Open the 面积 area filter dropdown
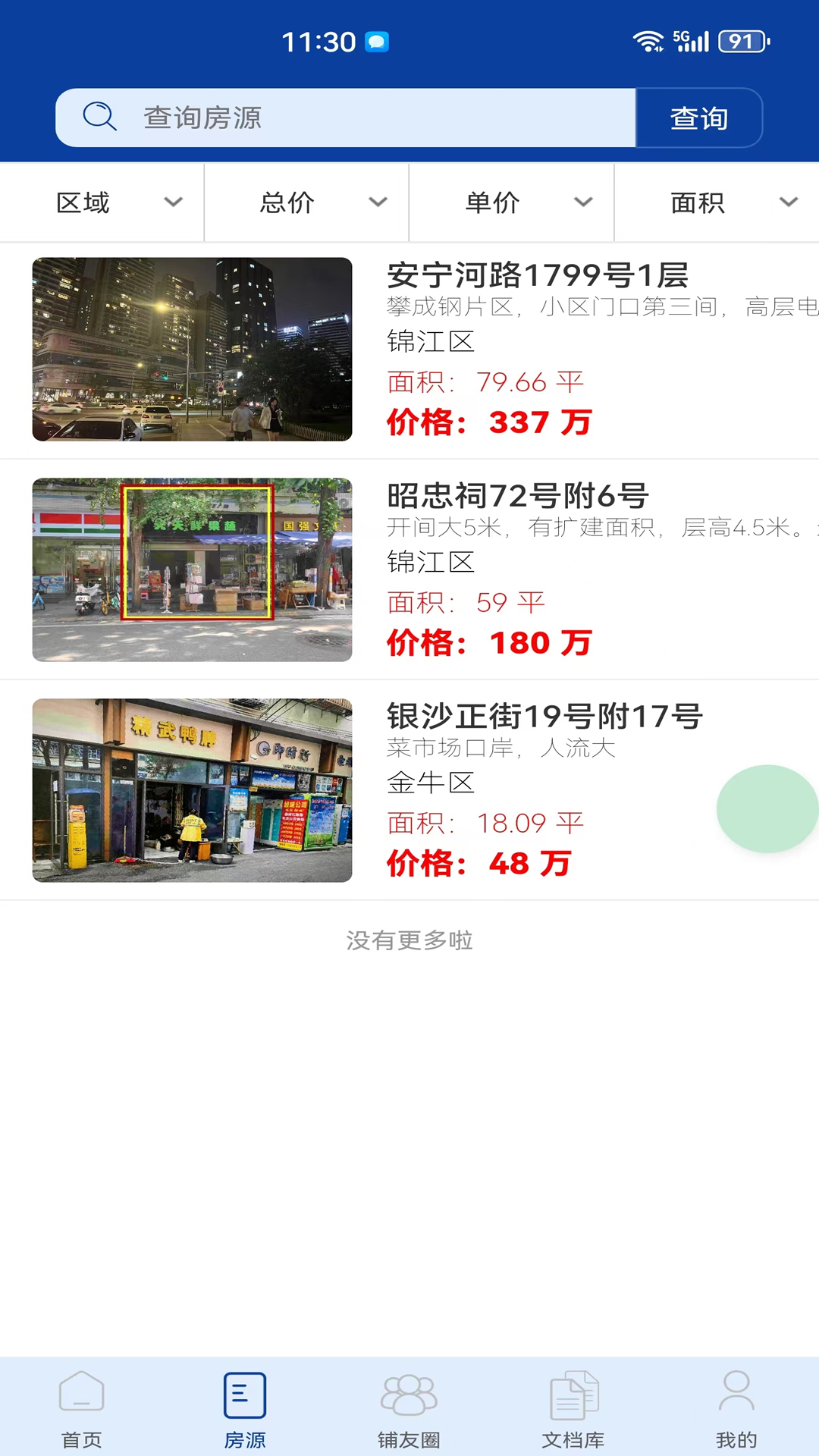Screen dimensions: 819x1456 (x=716, y=202)
